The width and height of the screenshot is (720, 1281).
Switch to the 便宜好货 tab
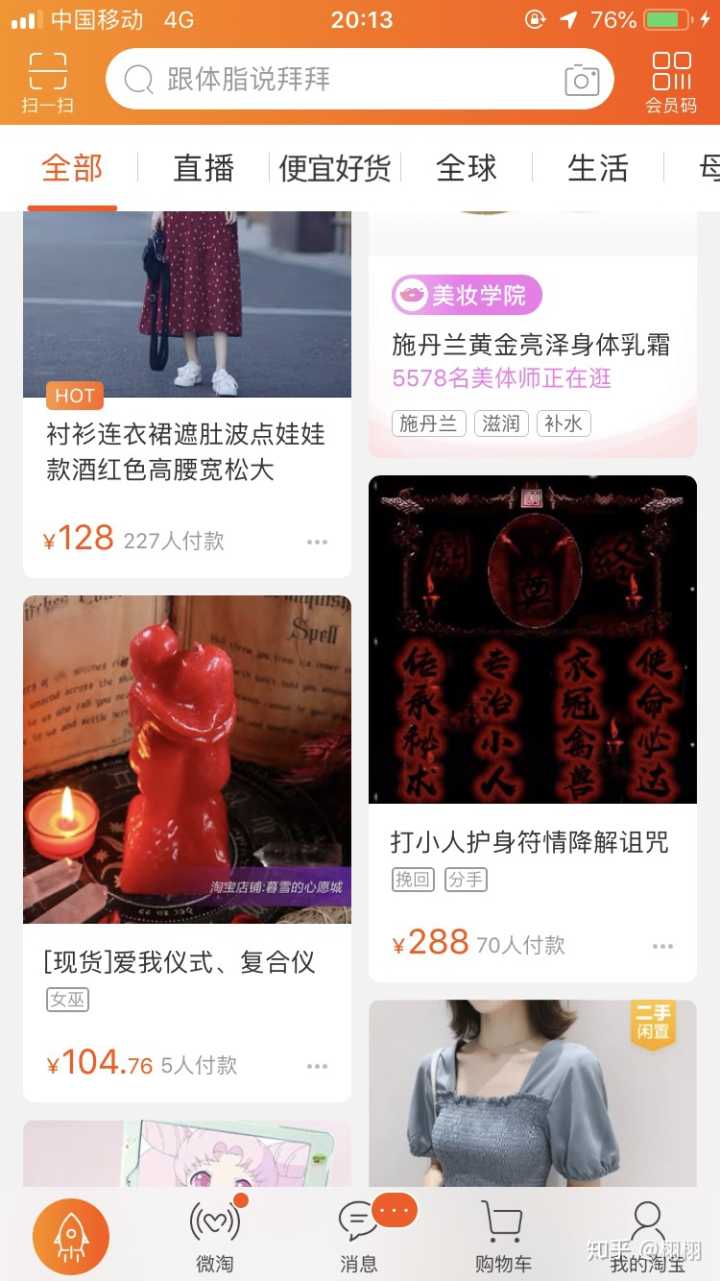335,168
